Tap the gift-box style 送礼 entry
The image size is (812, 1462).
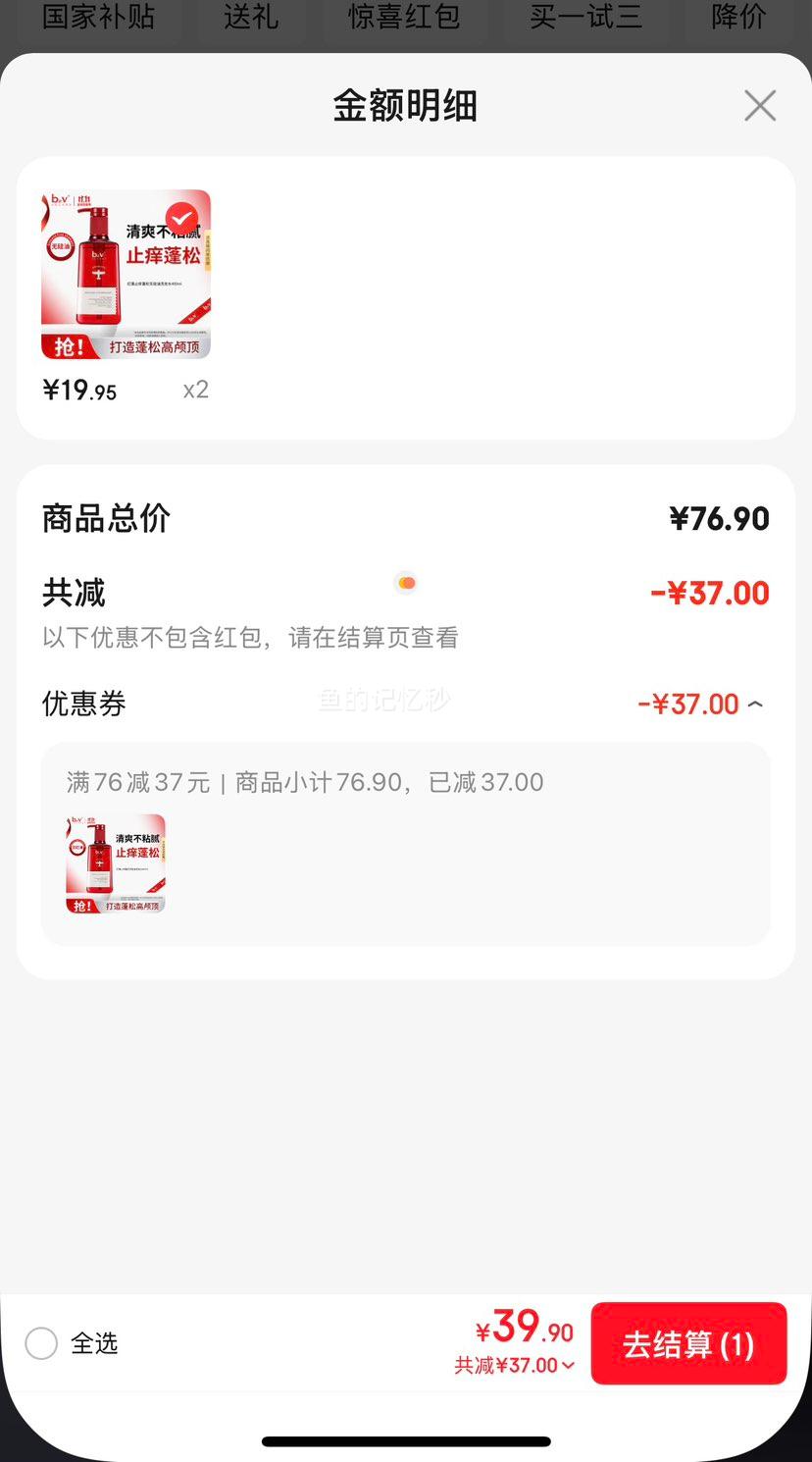click(x=250, y=17)
